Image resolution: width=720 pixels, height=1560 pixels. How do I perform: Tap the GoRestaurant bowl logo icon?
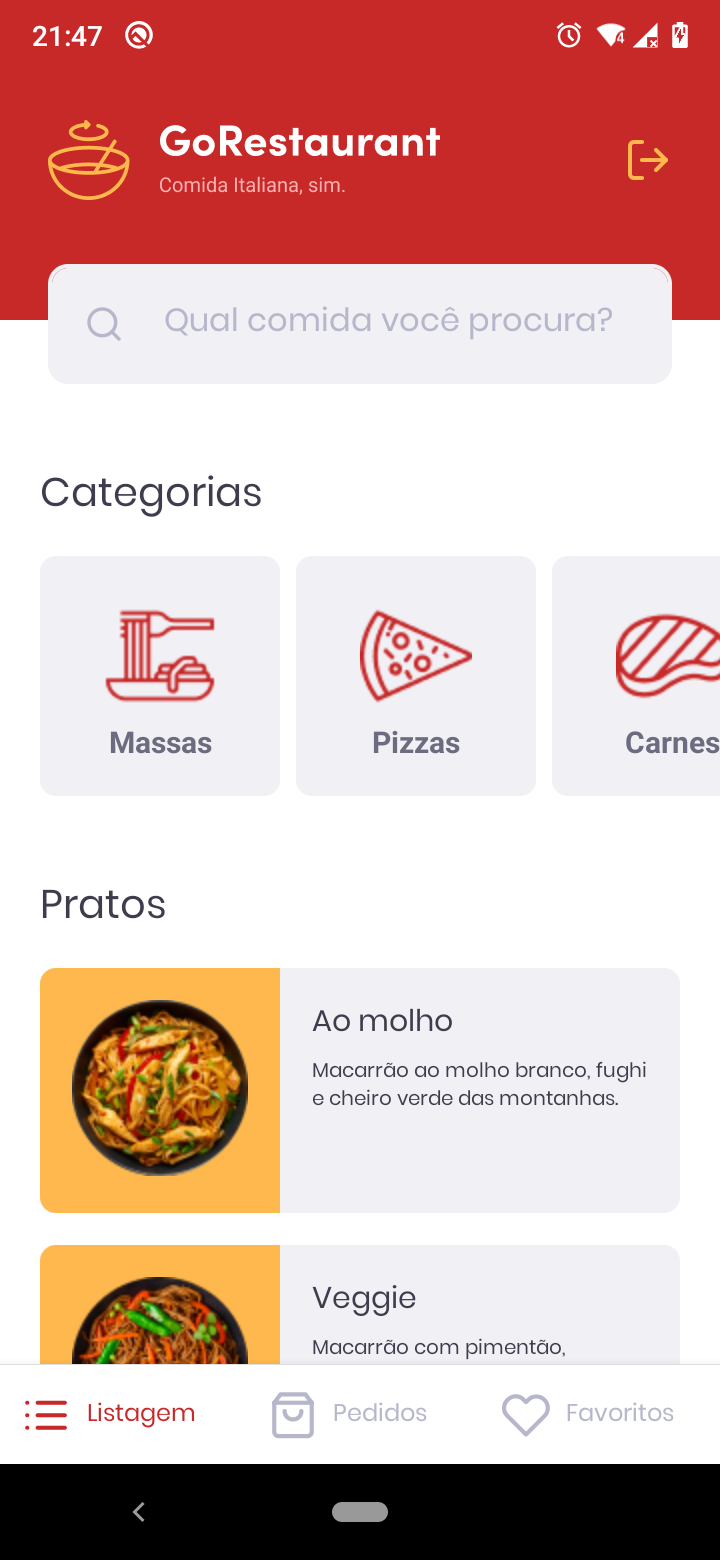[x=88, y=158]
